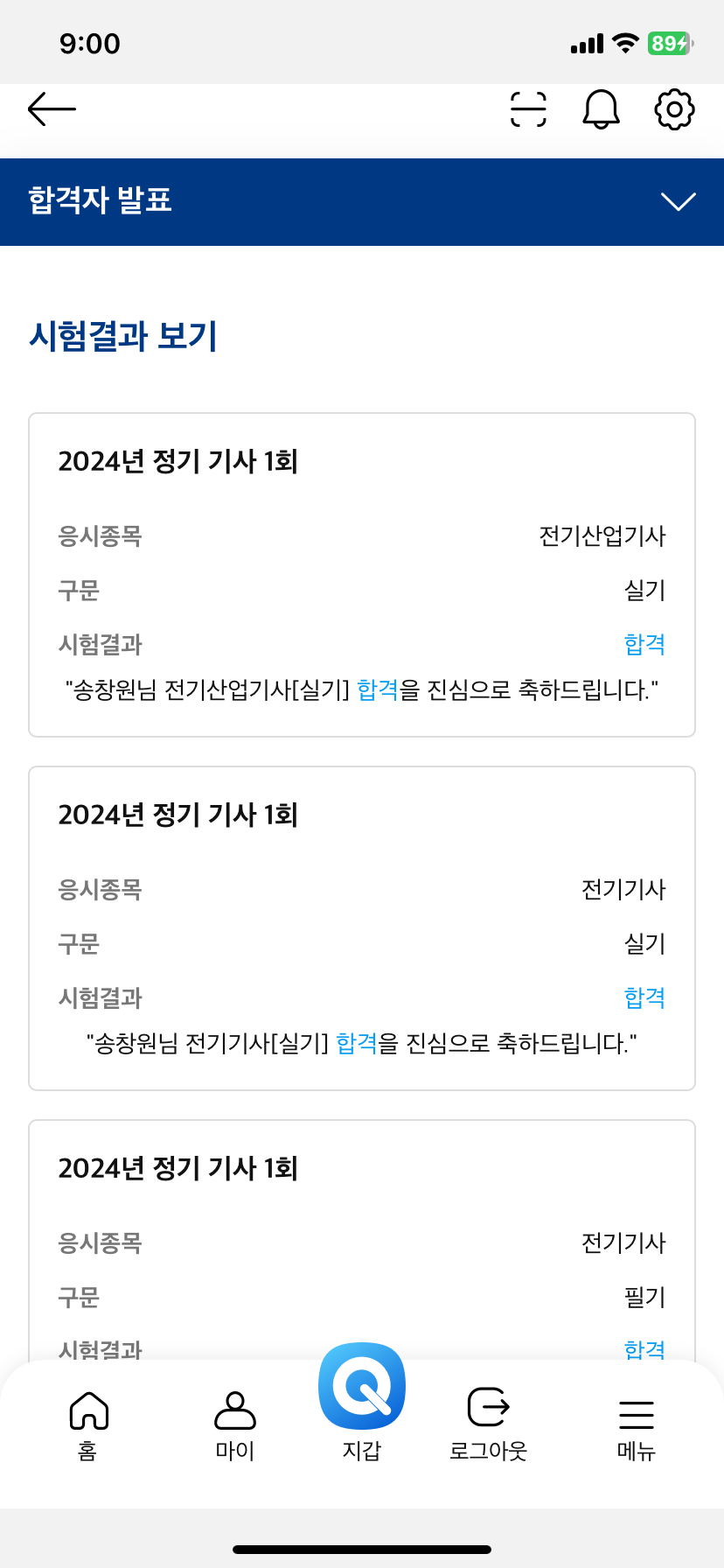Tap 로그아웃 to log out

coord(489,1426)
